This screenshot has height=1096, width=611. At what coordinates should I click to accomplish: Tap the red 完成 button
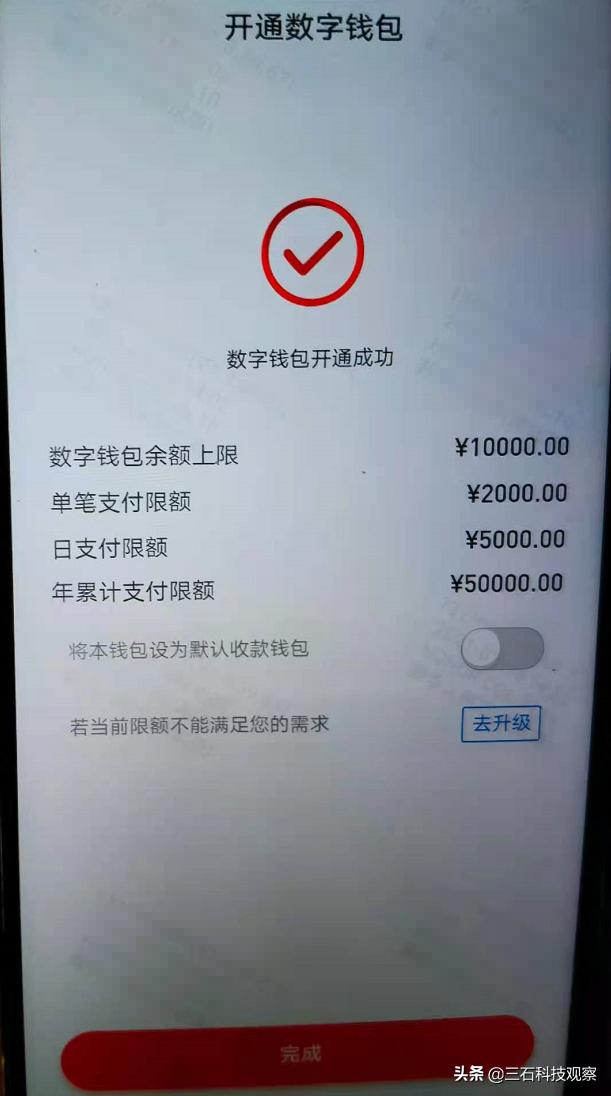click(x=300, y=1053)
